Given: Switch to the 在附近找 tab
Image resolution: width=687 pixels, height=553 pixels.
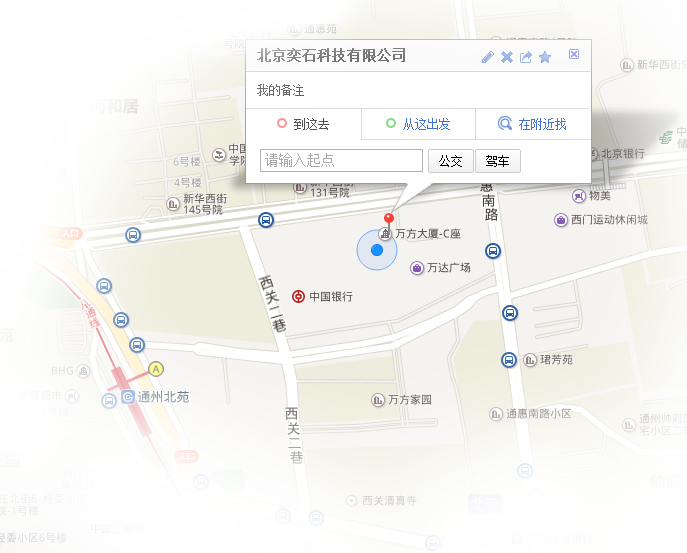Looking at the screenshot, I should tap(533, 125).
